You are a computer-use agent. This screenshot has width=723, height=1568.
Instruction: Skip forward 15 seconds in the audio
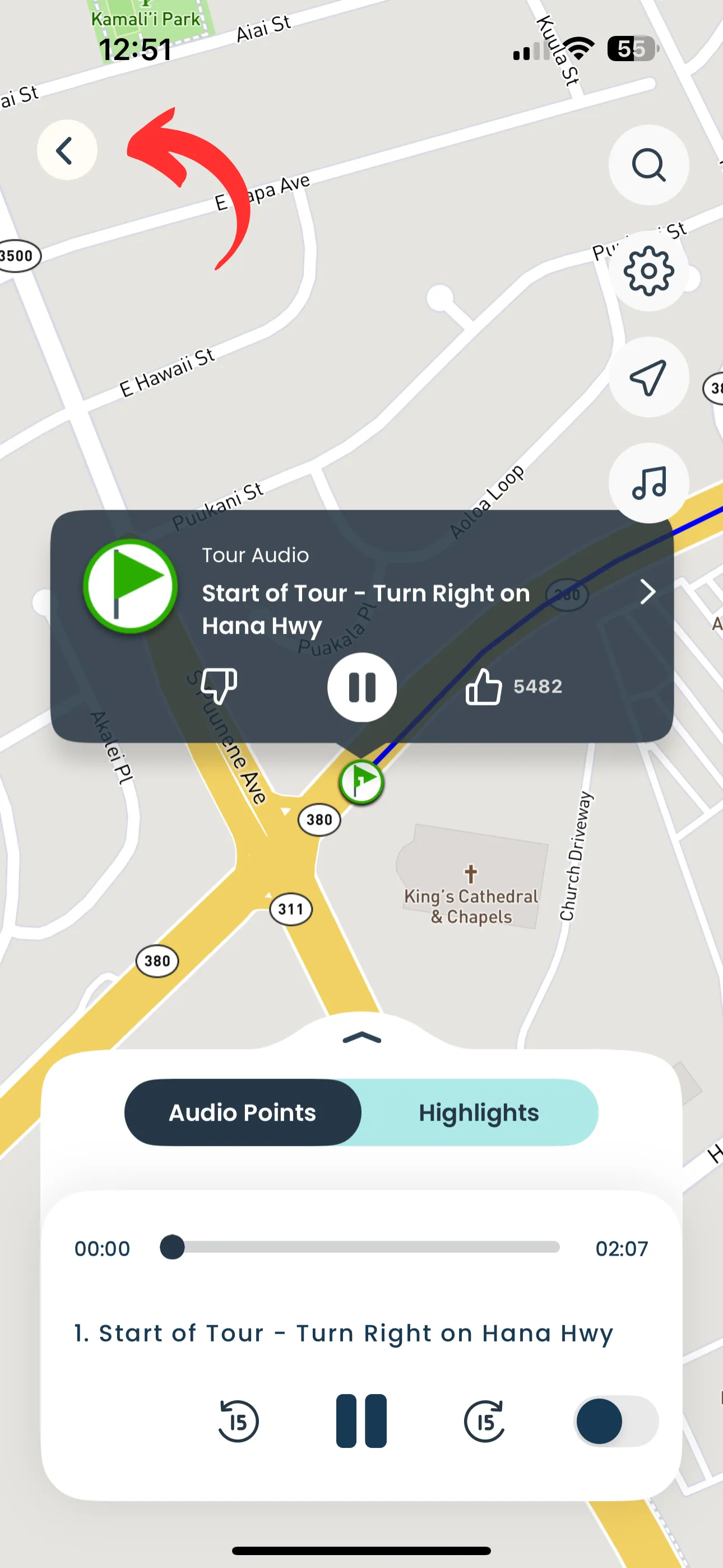(484, 1421)
